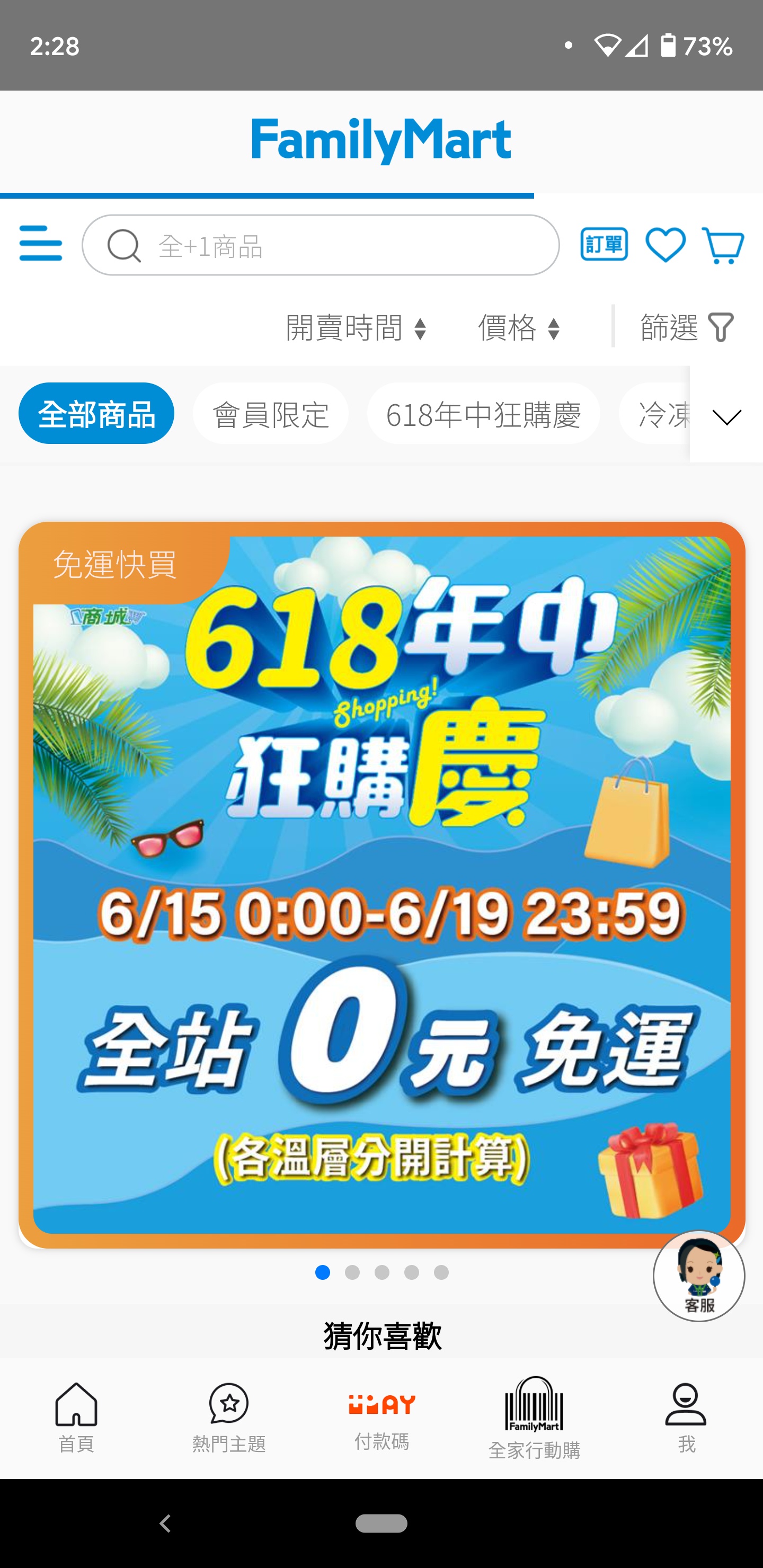Sort by 開賣時間
Viewport: 763px width, 1568px height.
click(x=356, y=327)
